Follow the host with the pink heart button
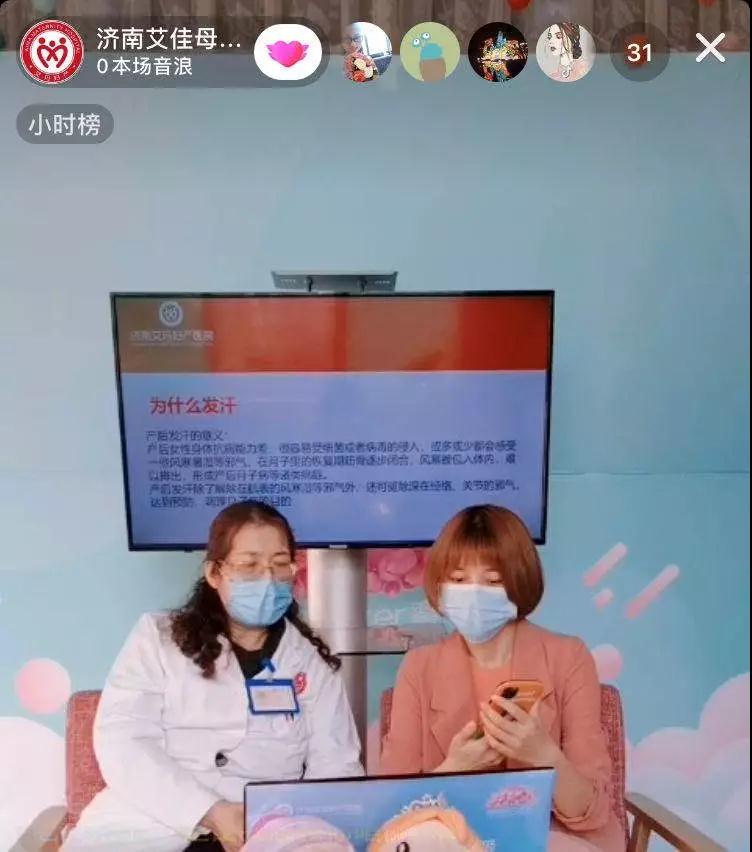This screenshot has width=752, height=852. coord(288,52)
